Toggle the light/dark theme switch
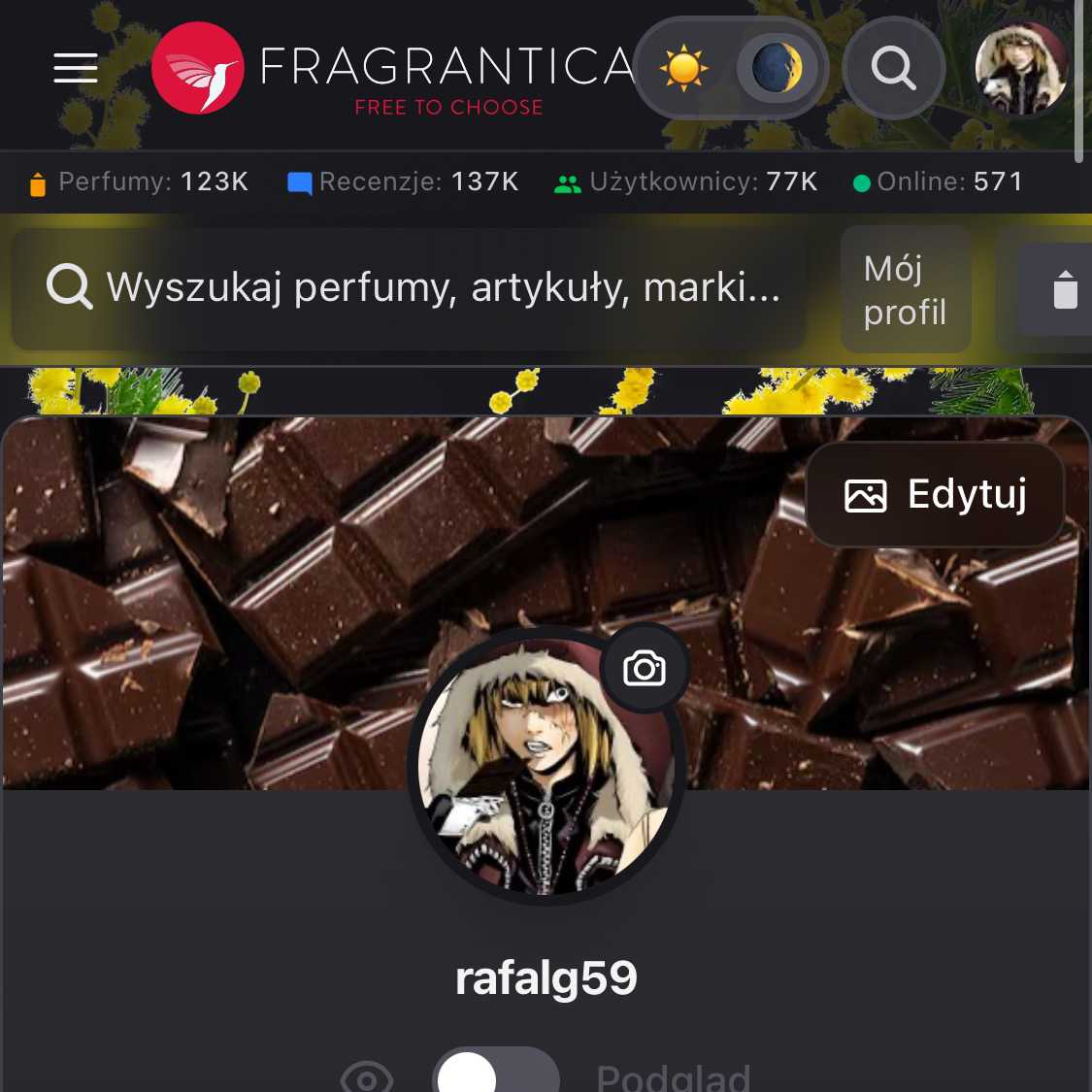The image size is (1092, 1092). point(730,69)
